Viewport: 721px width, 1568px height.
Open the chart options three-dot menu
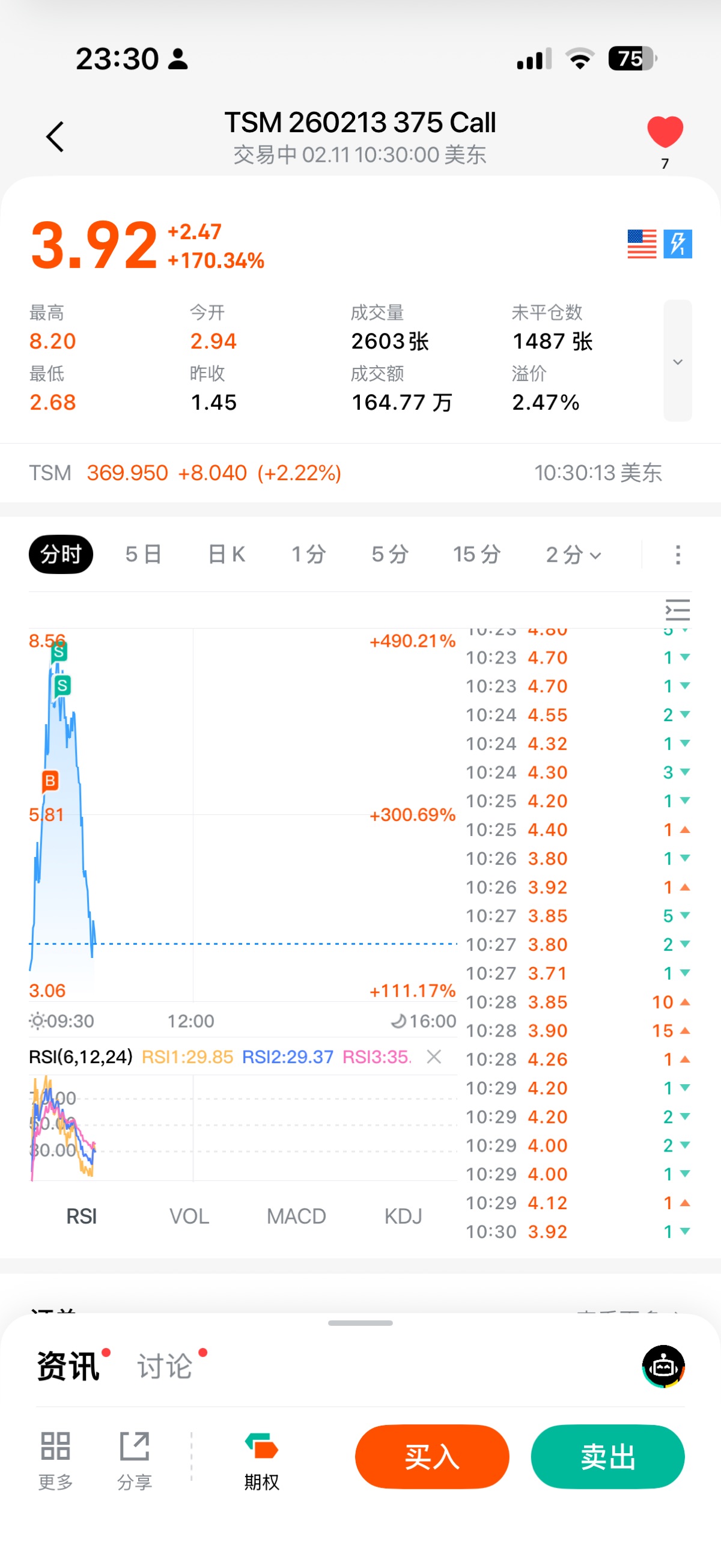pos(678,555)
